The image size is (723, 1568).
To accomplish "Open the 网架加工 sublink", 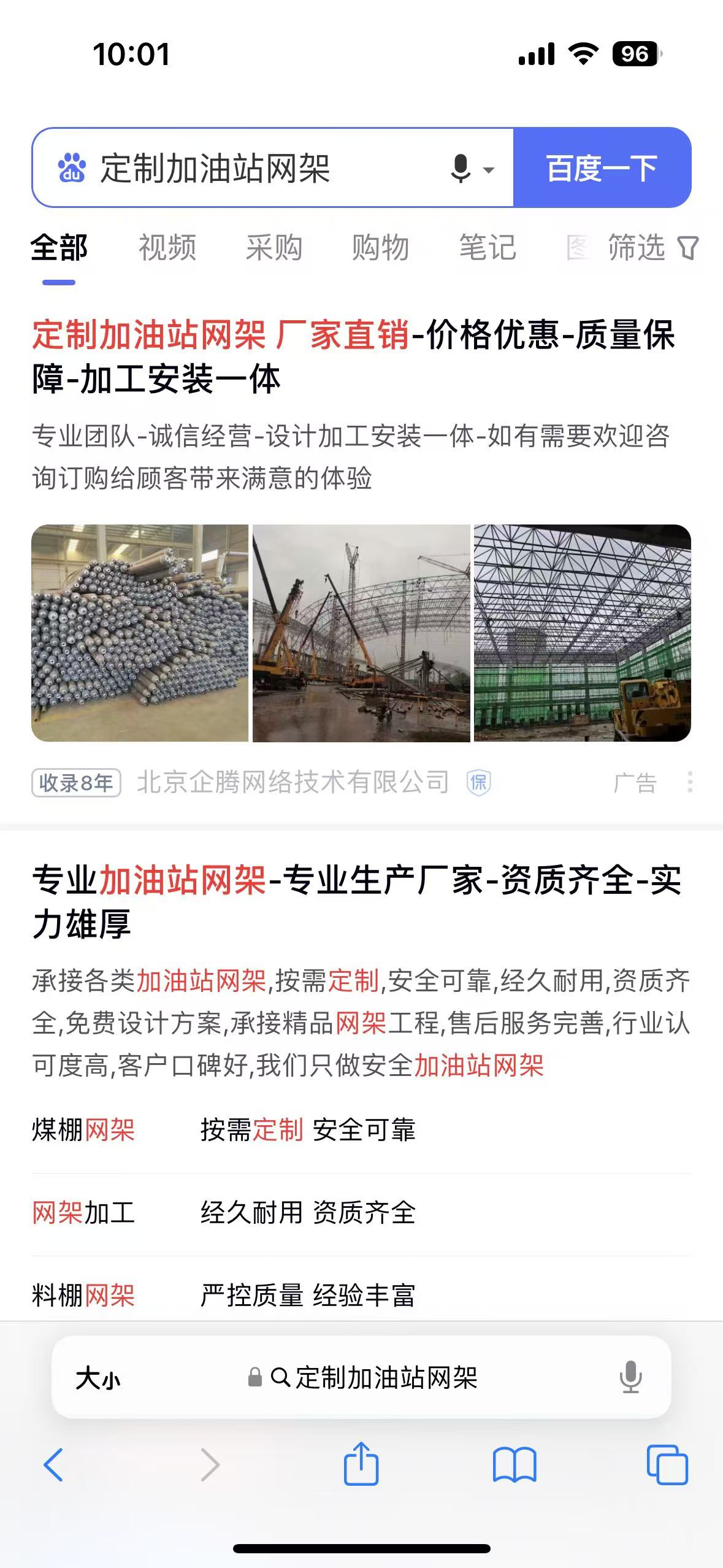I will (x=83, y=1213).
